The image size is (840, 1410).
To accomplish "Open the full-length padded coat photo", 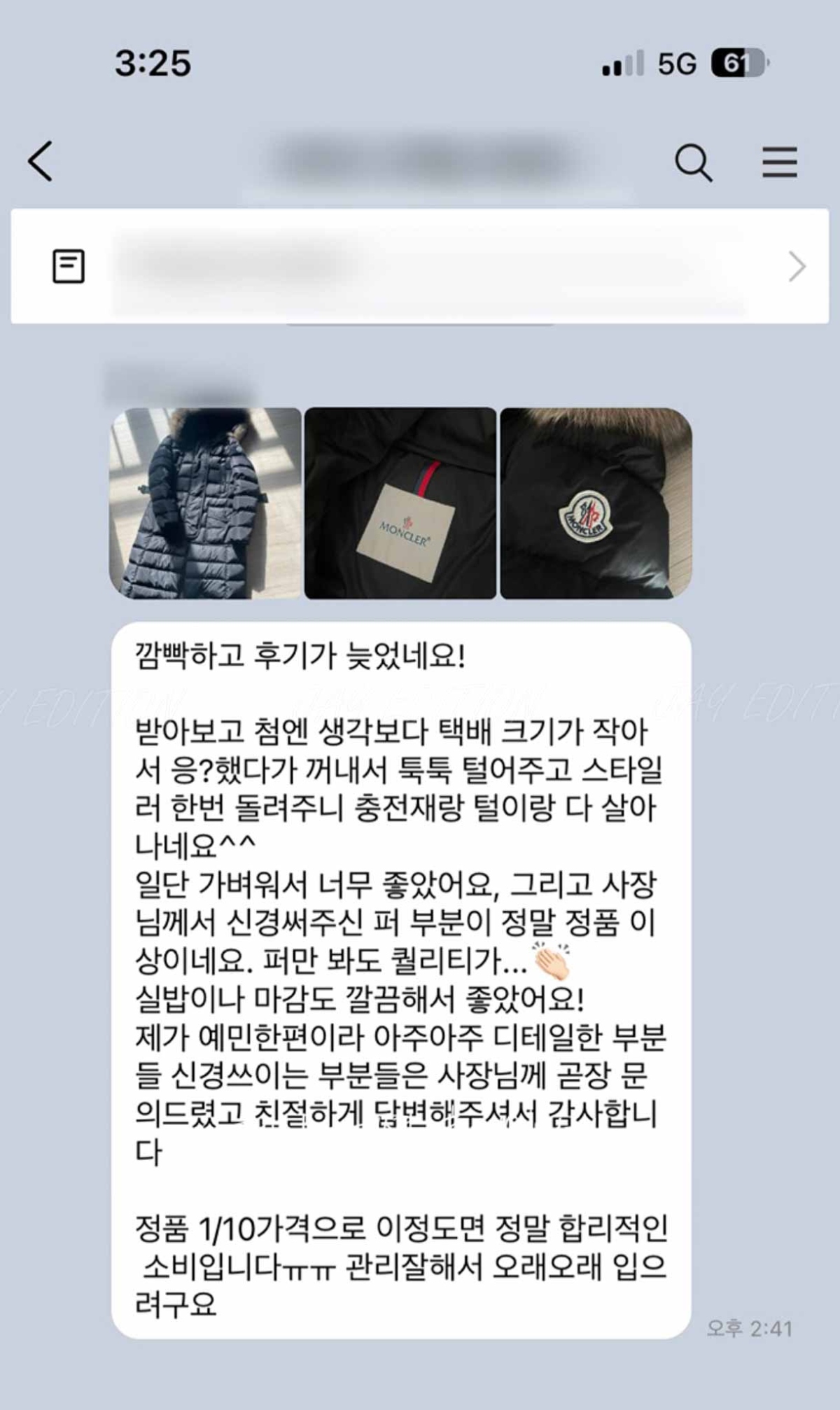I will click(x=205, y=503).
